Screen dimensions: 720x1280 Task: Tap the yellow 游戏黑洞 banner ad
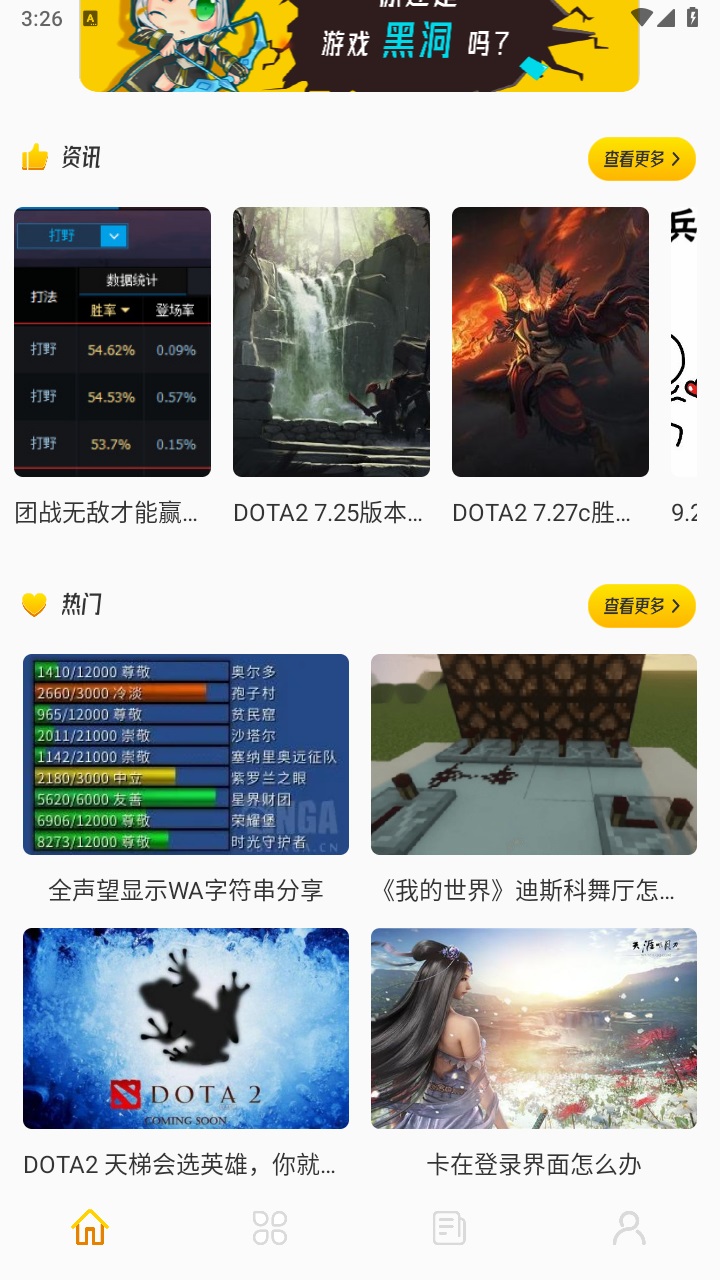pyautogui.click(x=360, y=45)
